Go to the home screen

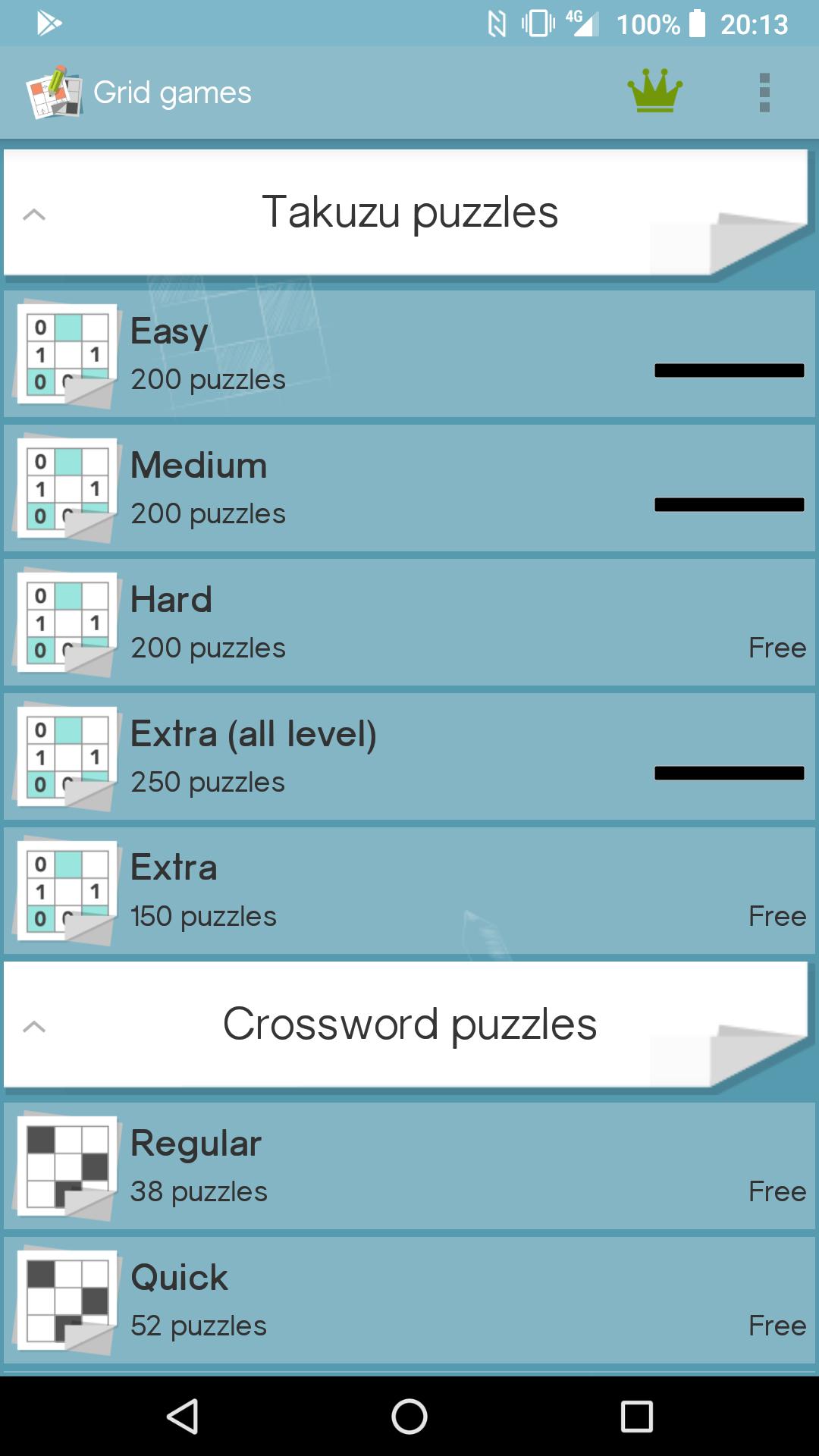[x=409, y=1417]
